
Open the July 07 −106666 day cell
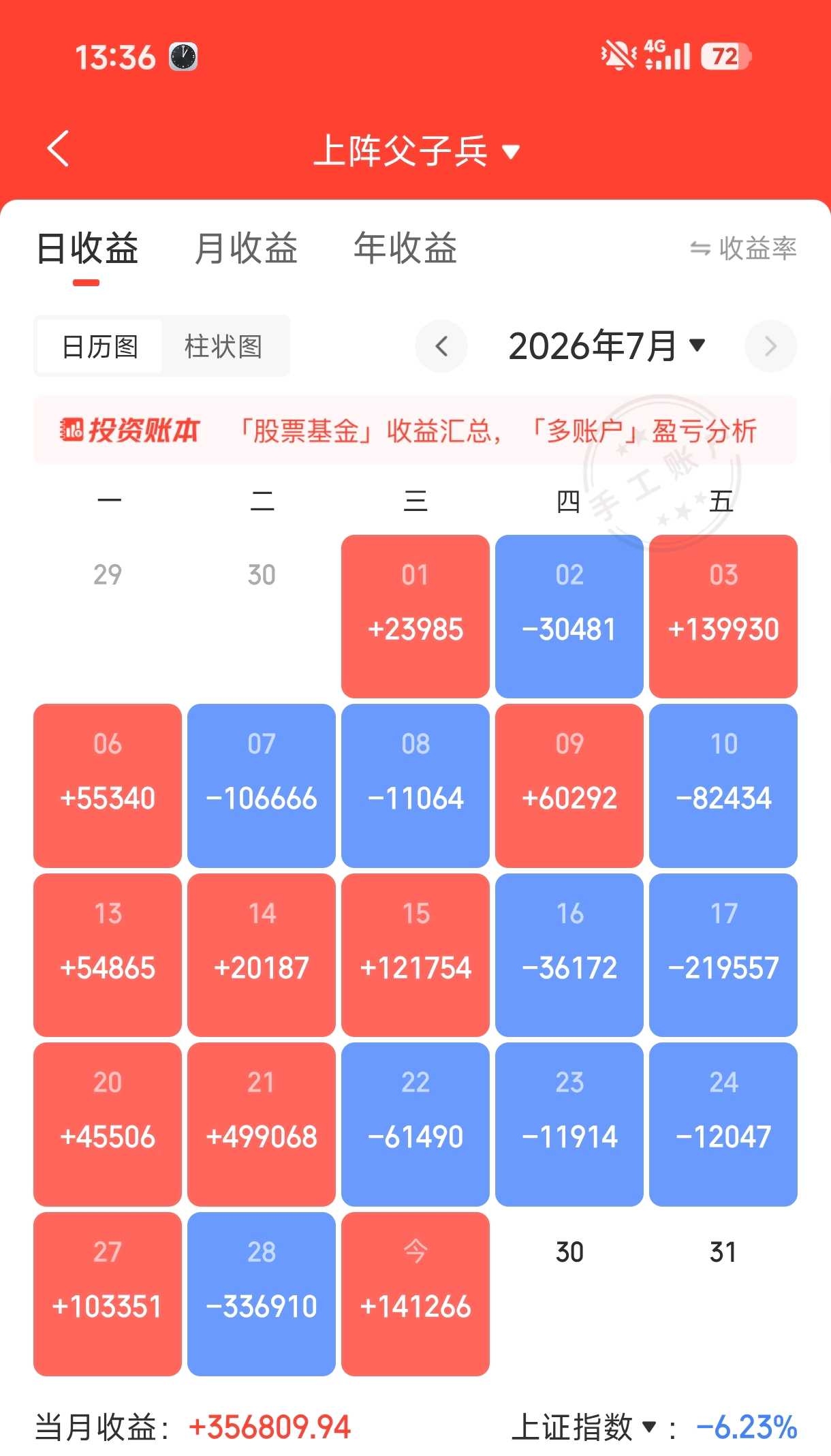coord(262,786)
